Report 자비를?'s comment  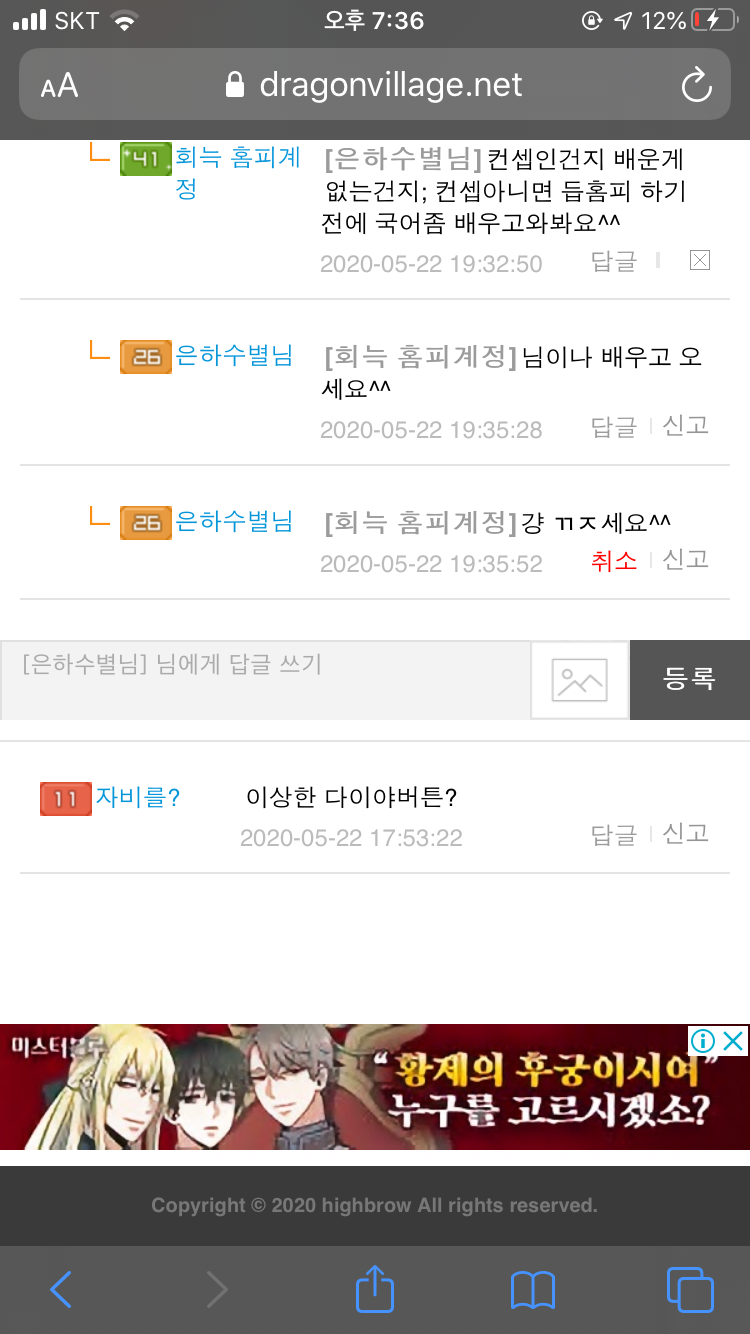(x=686, y=833)
